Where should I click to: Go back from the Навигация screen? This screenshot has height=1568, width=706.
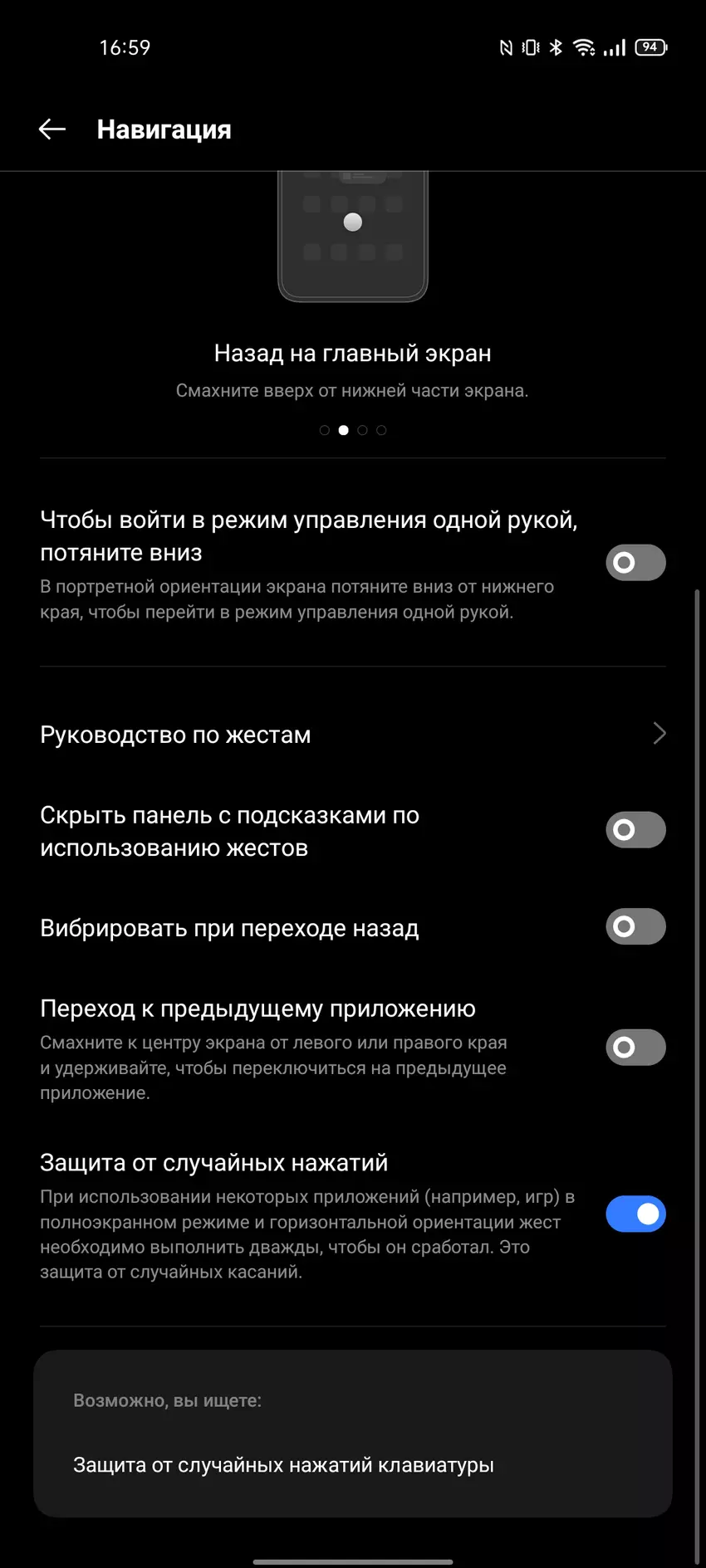[52, 129]
